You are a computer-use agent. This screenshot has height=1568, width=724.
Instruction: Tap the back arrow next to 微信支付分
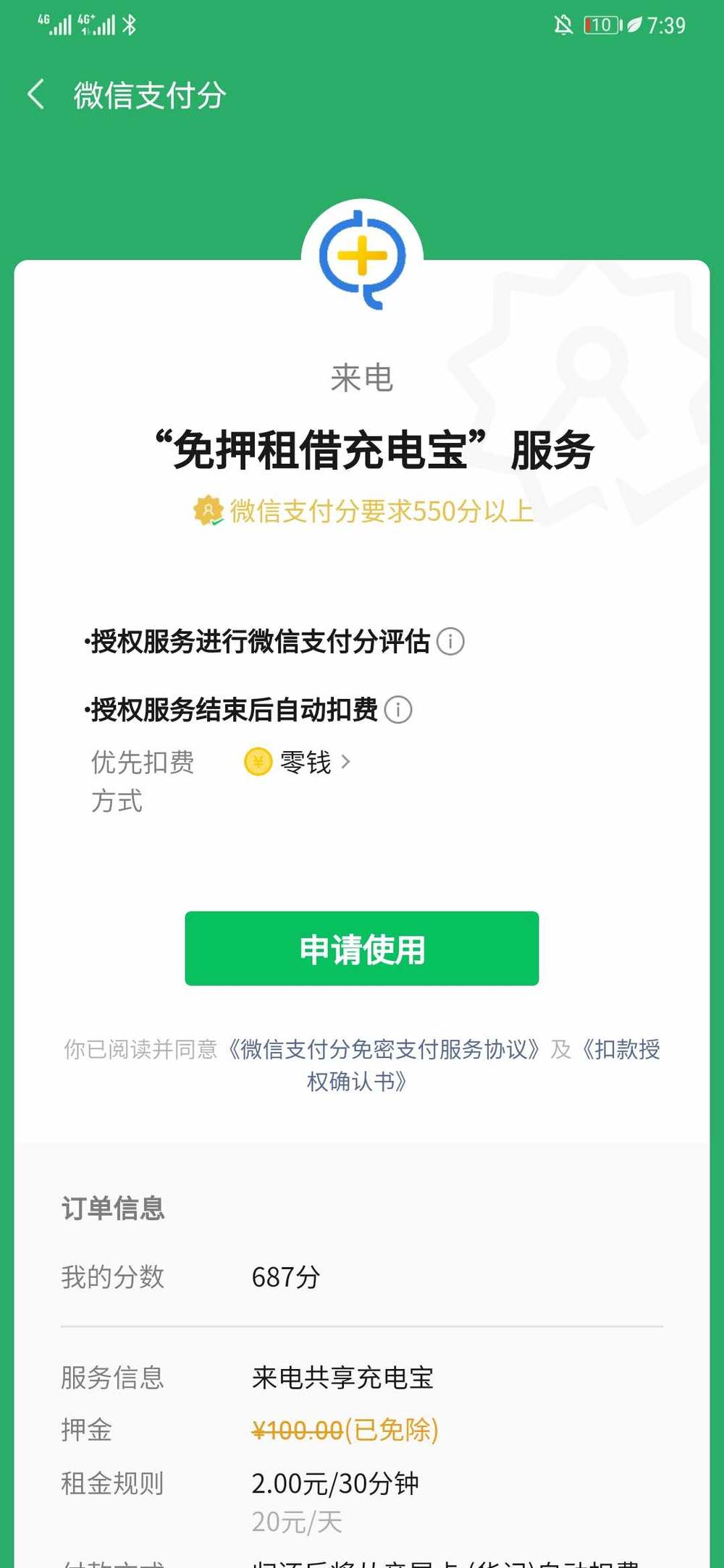(35, 95)
